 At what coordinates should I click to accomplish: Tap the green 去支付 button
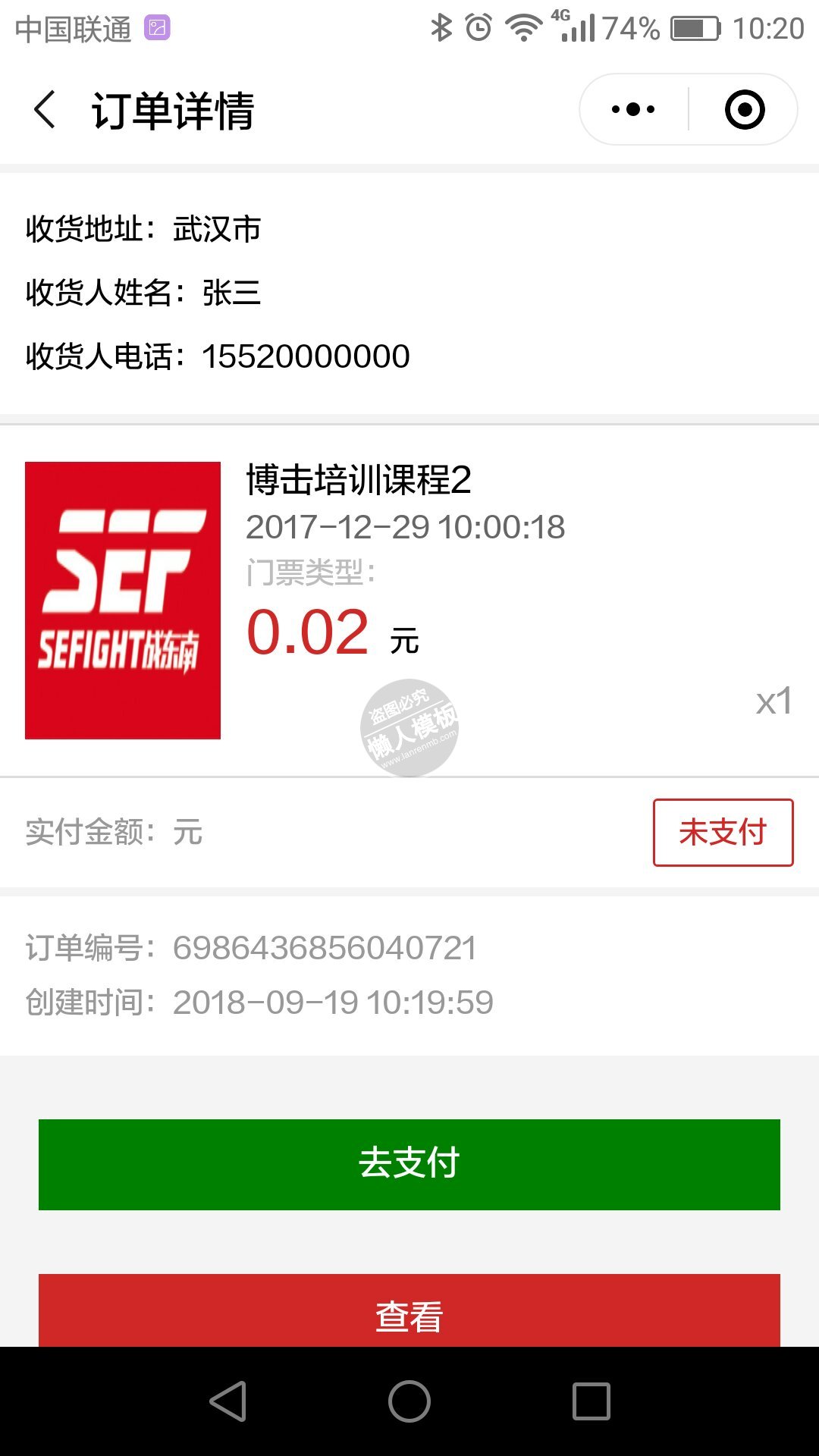[x=409, y=1164]
